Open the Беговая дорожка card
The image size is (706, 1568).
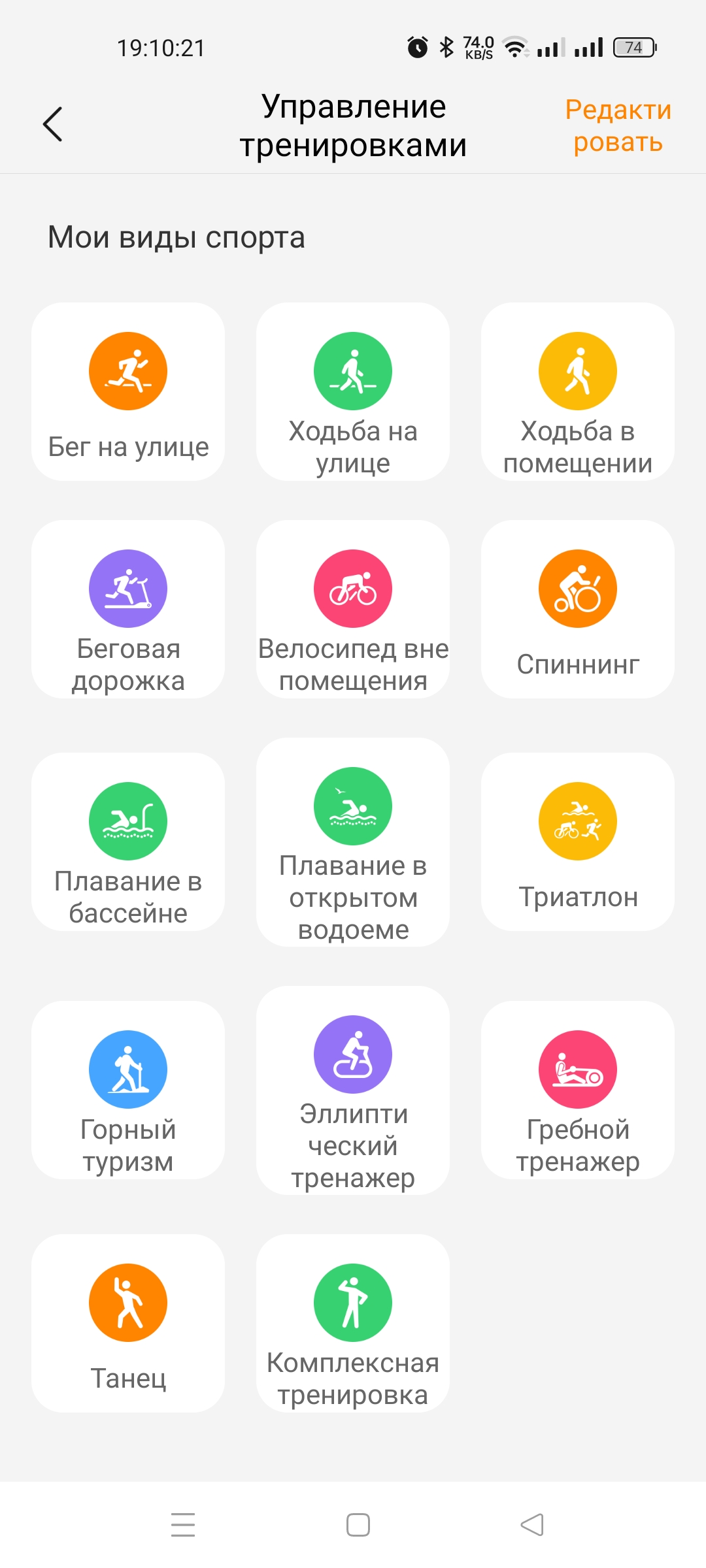tap(128, 610)
